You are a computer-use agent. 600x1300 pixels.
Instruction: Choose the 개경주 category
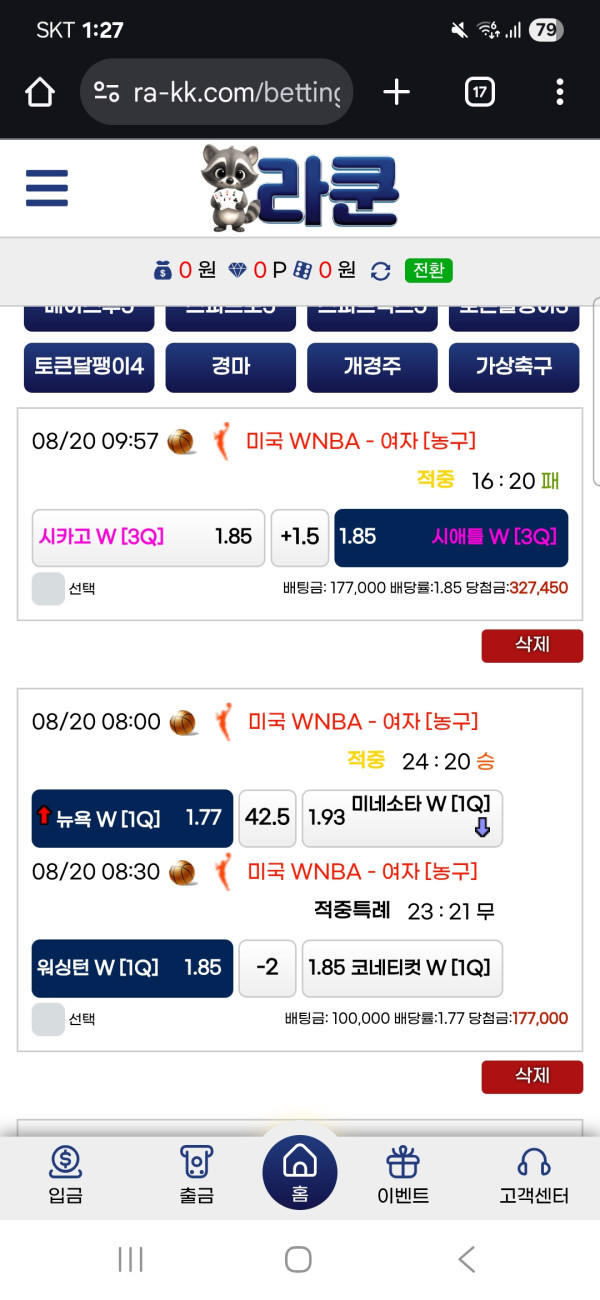pyautogui.click(x=372, y=367)
